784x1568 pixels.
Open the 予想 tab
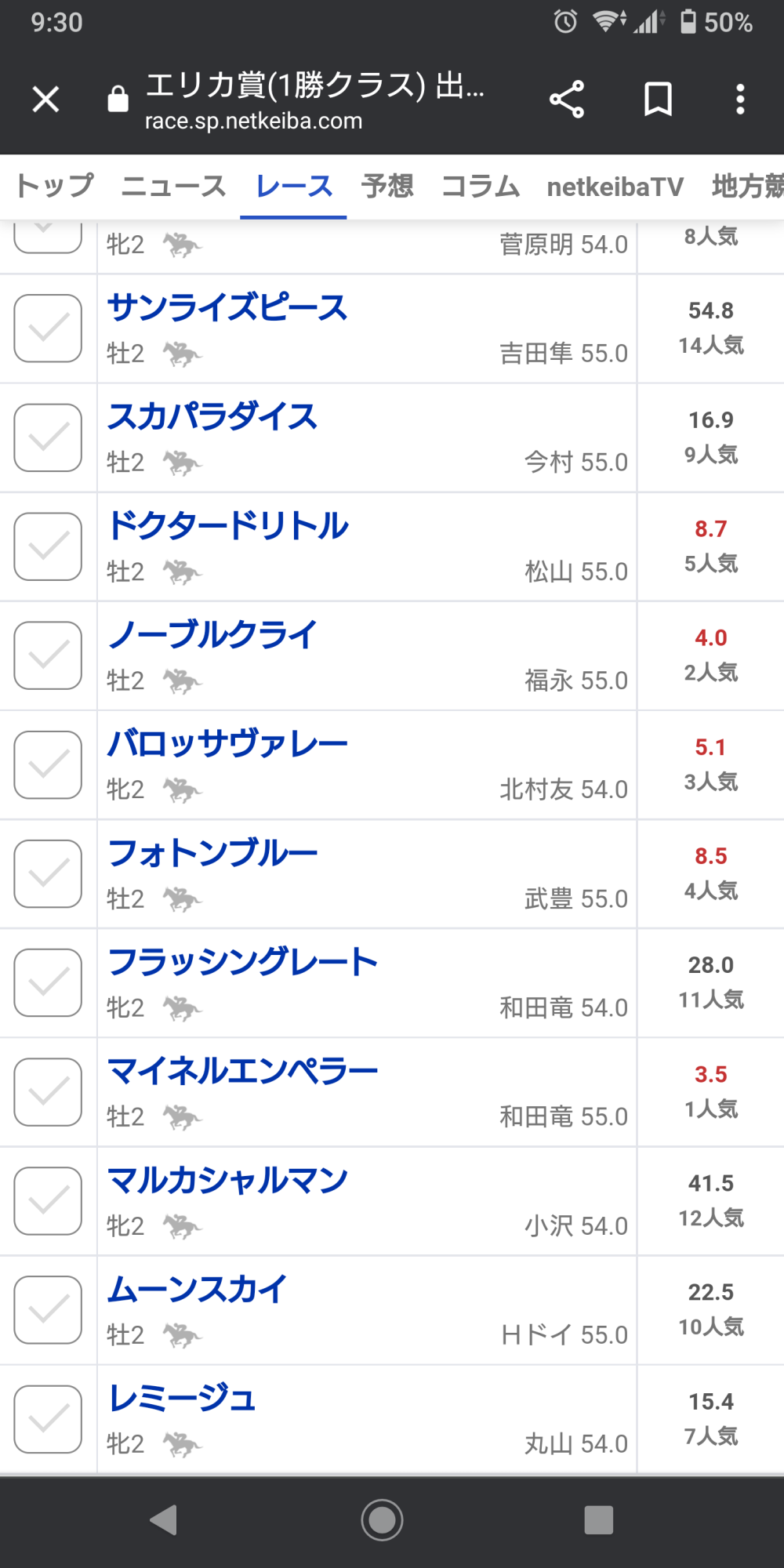point(387,187)
